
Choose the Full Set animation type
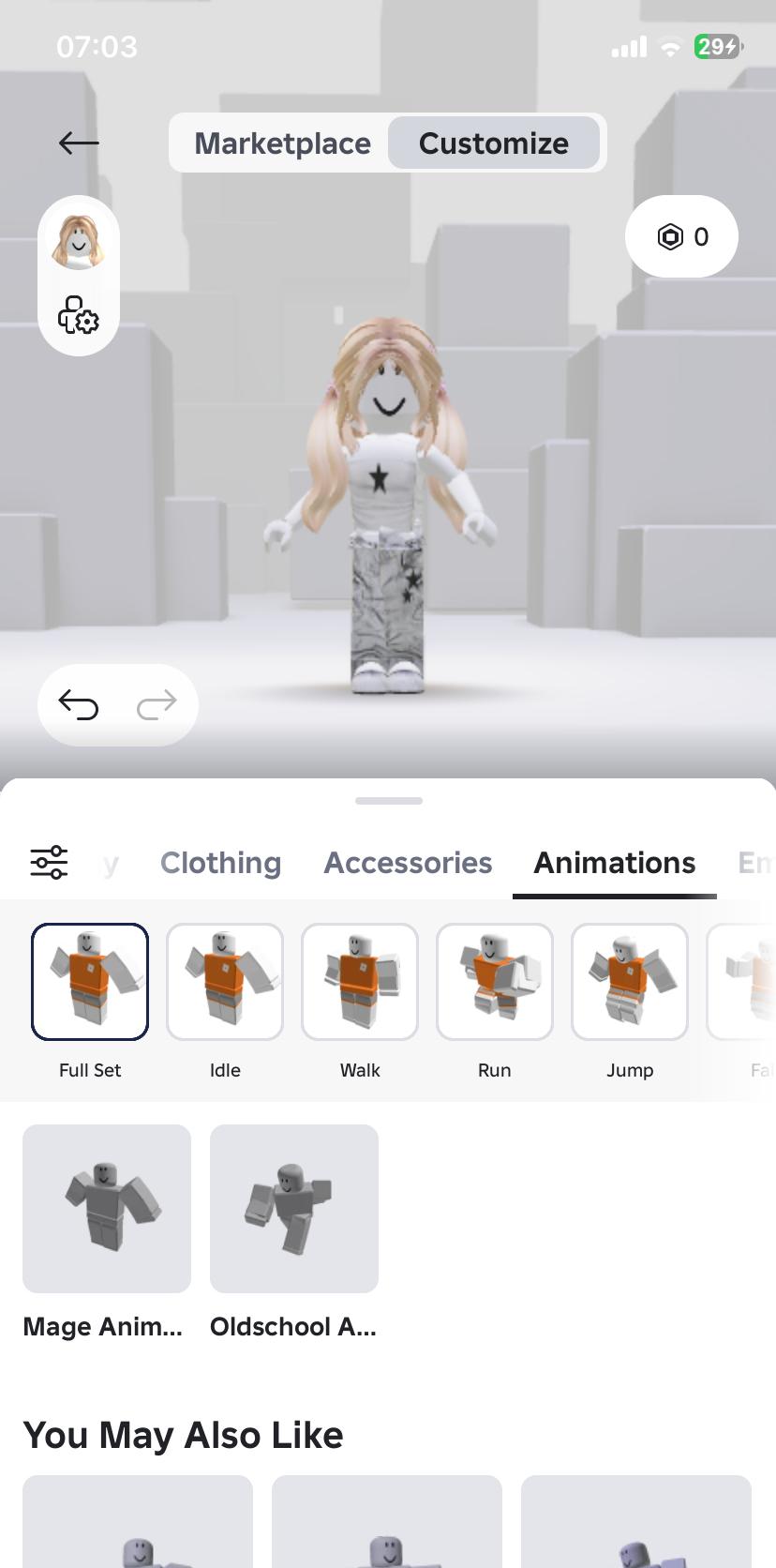coord(90,982)
